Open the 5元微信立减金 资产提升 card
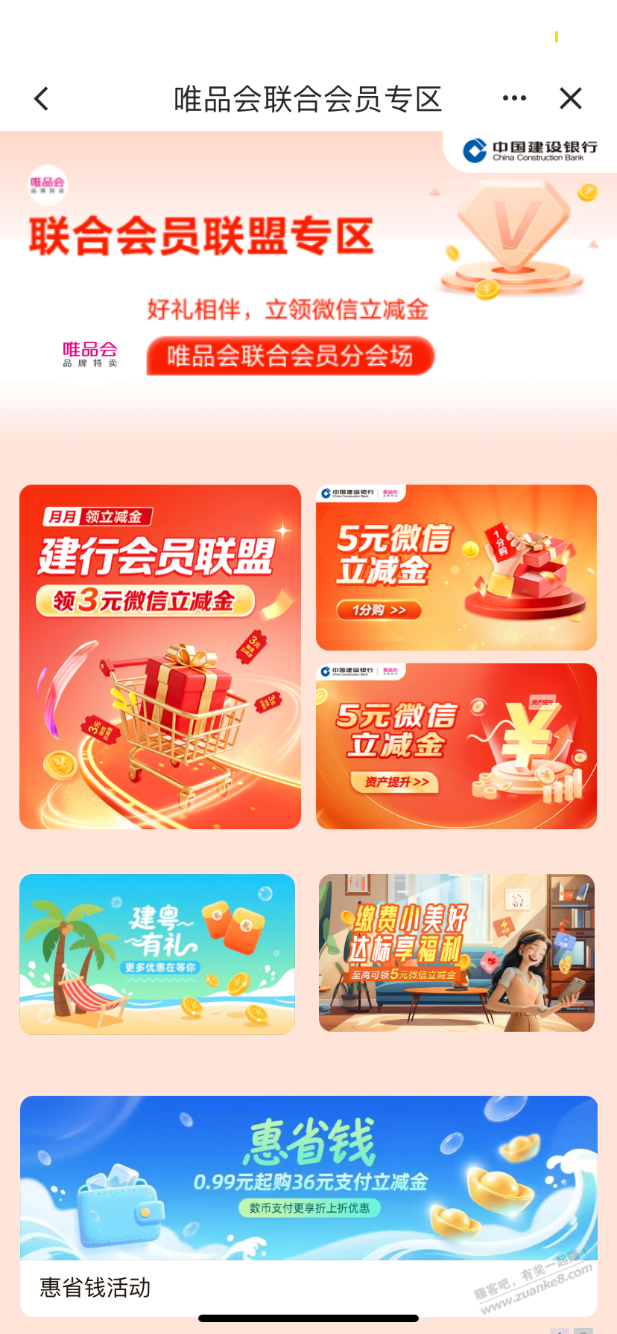Screen dimensions: 617x1334 click(x=456, y=746)
